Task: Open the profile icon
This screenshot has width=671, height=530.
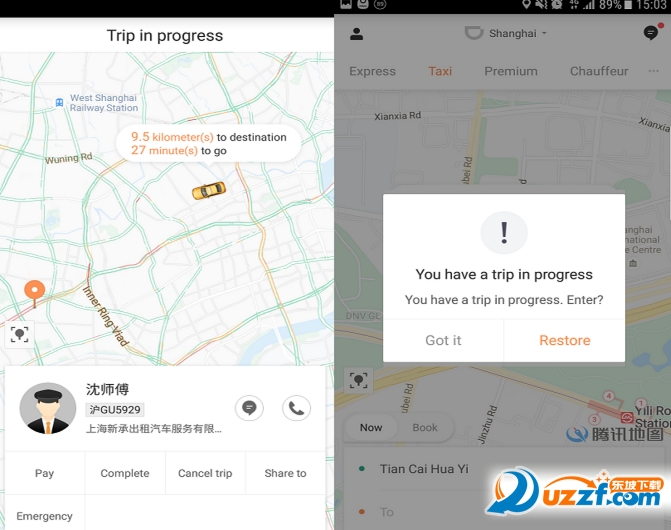Action: tap(357, 34)
